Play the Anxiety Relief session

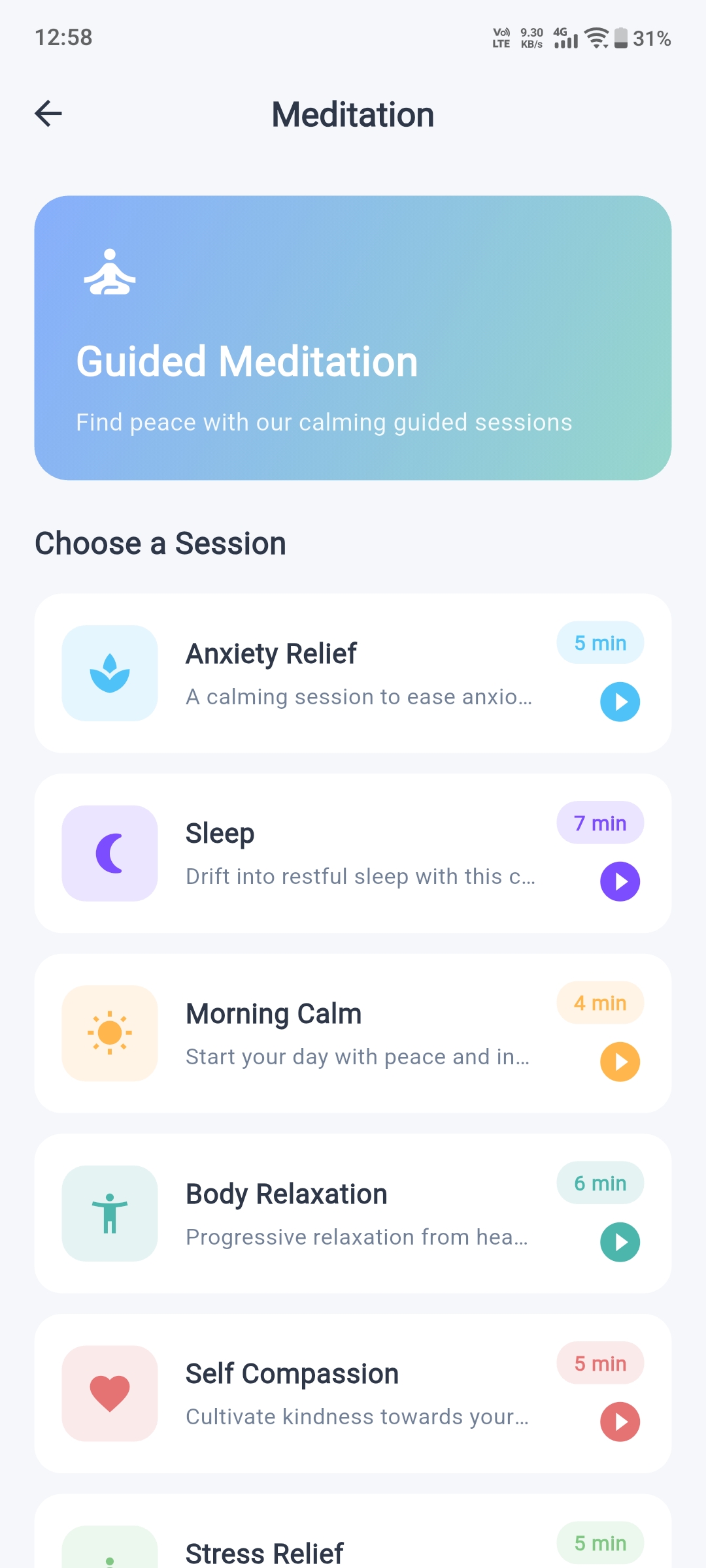619,702
